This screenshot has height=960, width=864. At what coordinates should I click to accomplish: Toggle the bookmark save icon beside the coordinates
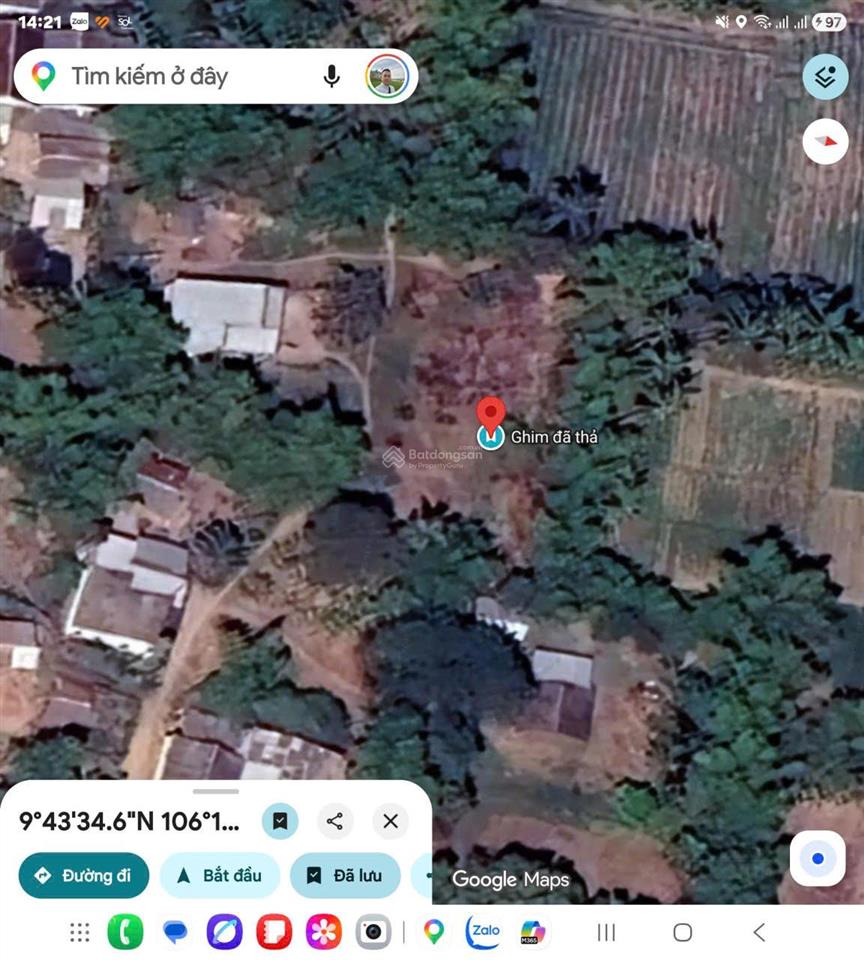(280, 821)
